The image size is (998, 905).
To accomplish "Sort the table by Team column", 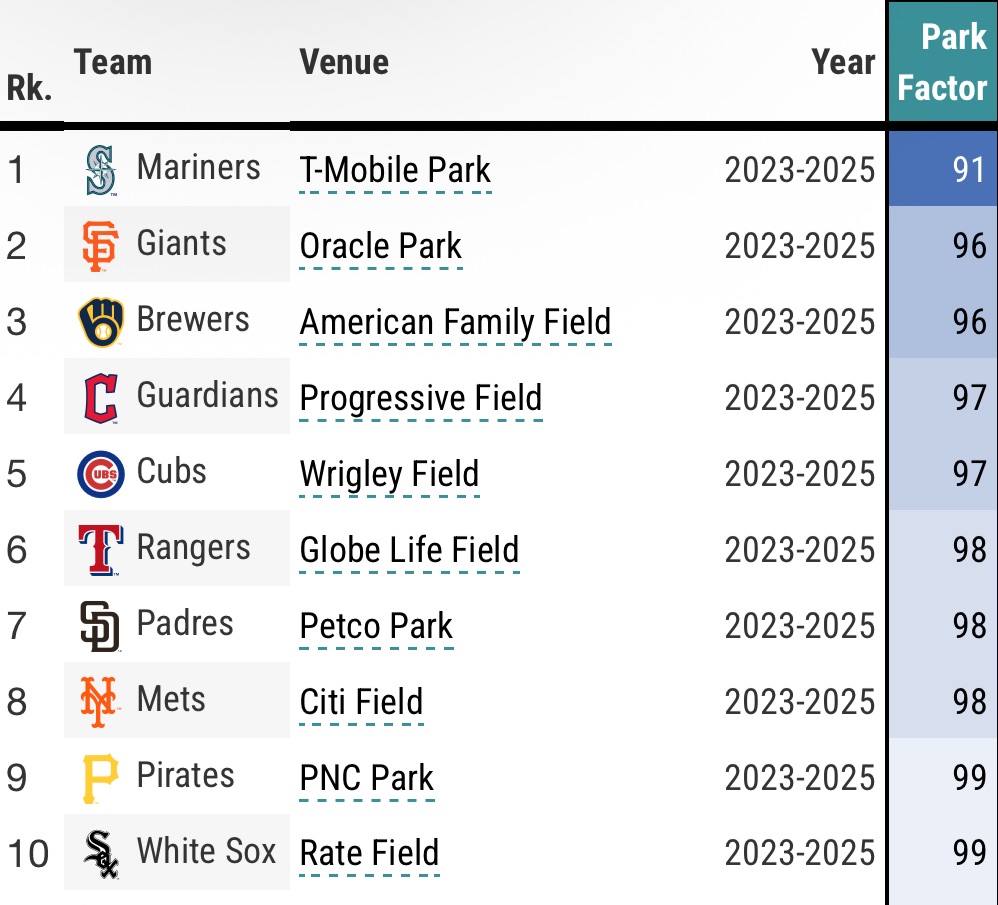I will click(112, 62).
